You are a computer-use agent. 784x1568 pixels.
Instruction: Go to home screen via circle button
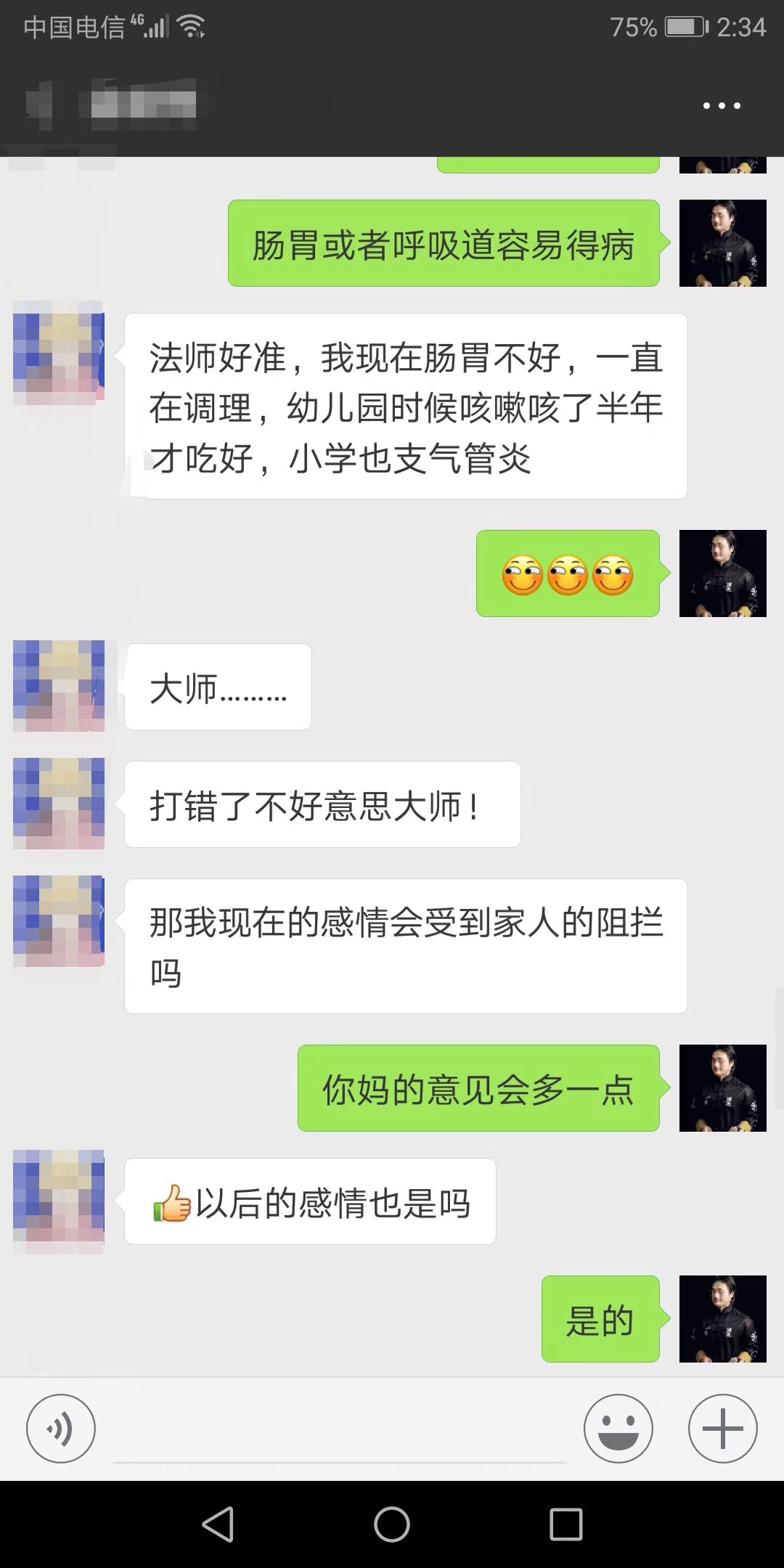click(392, 1524)
